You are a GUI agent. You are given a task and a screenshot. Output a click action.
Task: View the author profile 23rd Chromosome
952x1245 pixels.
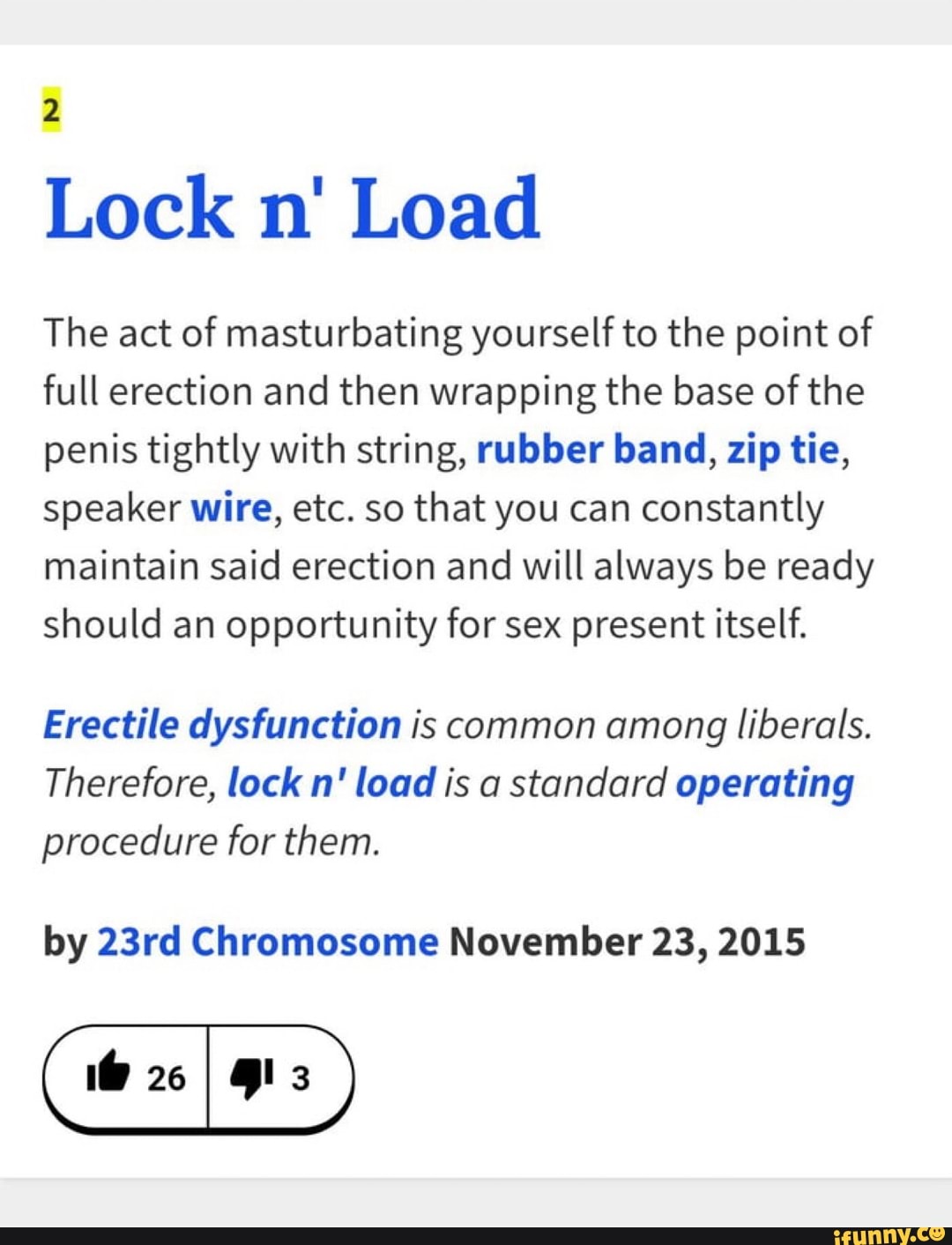pos(267,942)
